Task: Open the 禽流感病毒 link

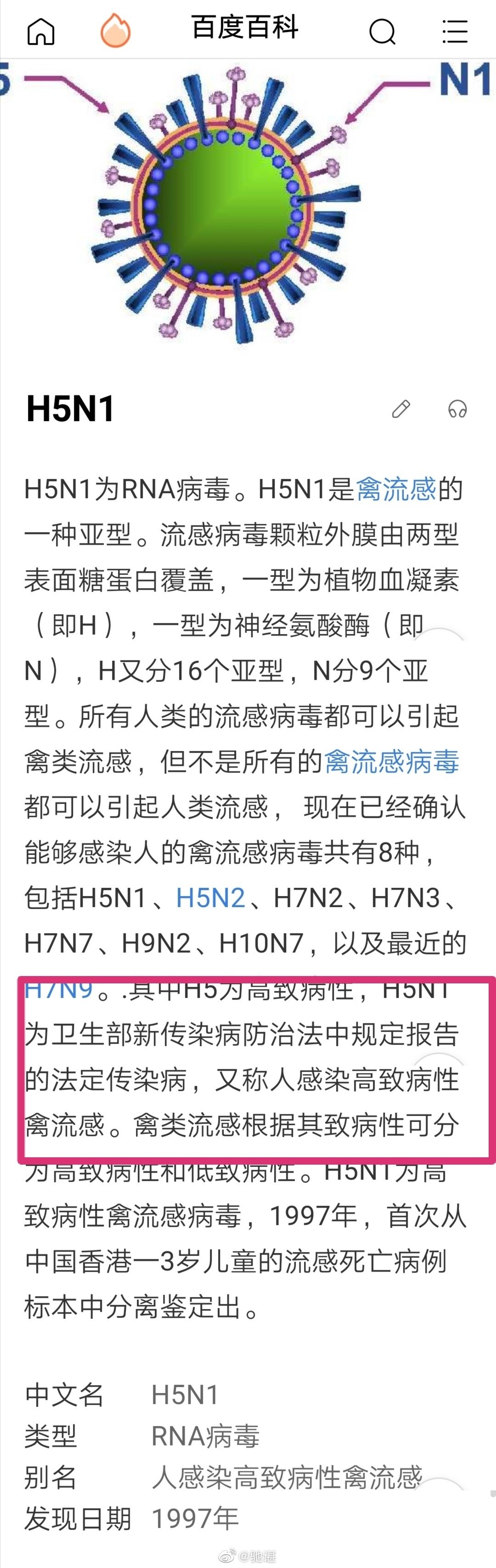Action: [x=391, y=761]
